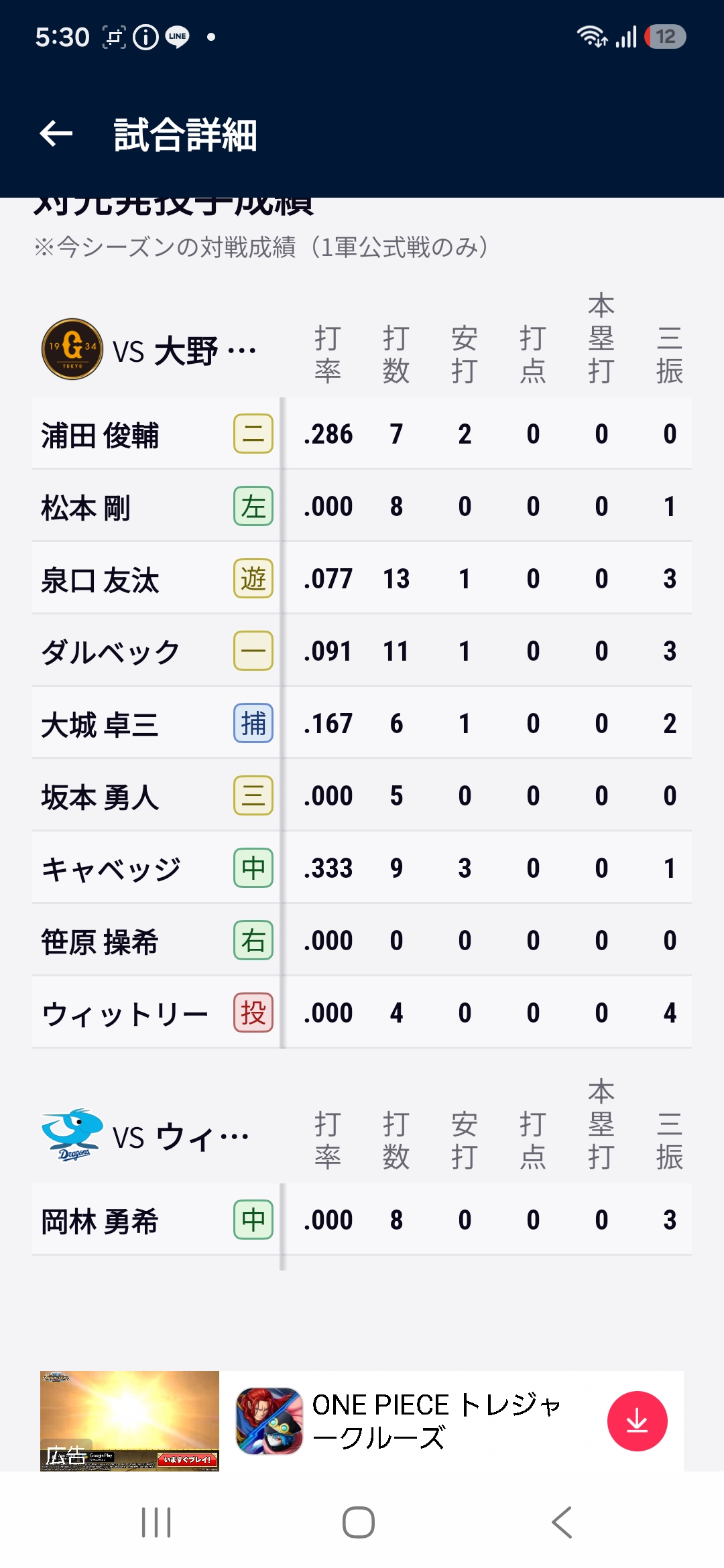
Task: Open recent apps from the navigation bar
Action: (156, 1522)
